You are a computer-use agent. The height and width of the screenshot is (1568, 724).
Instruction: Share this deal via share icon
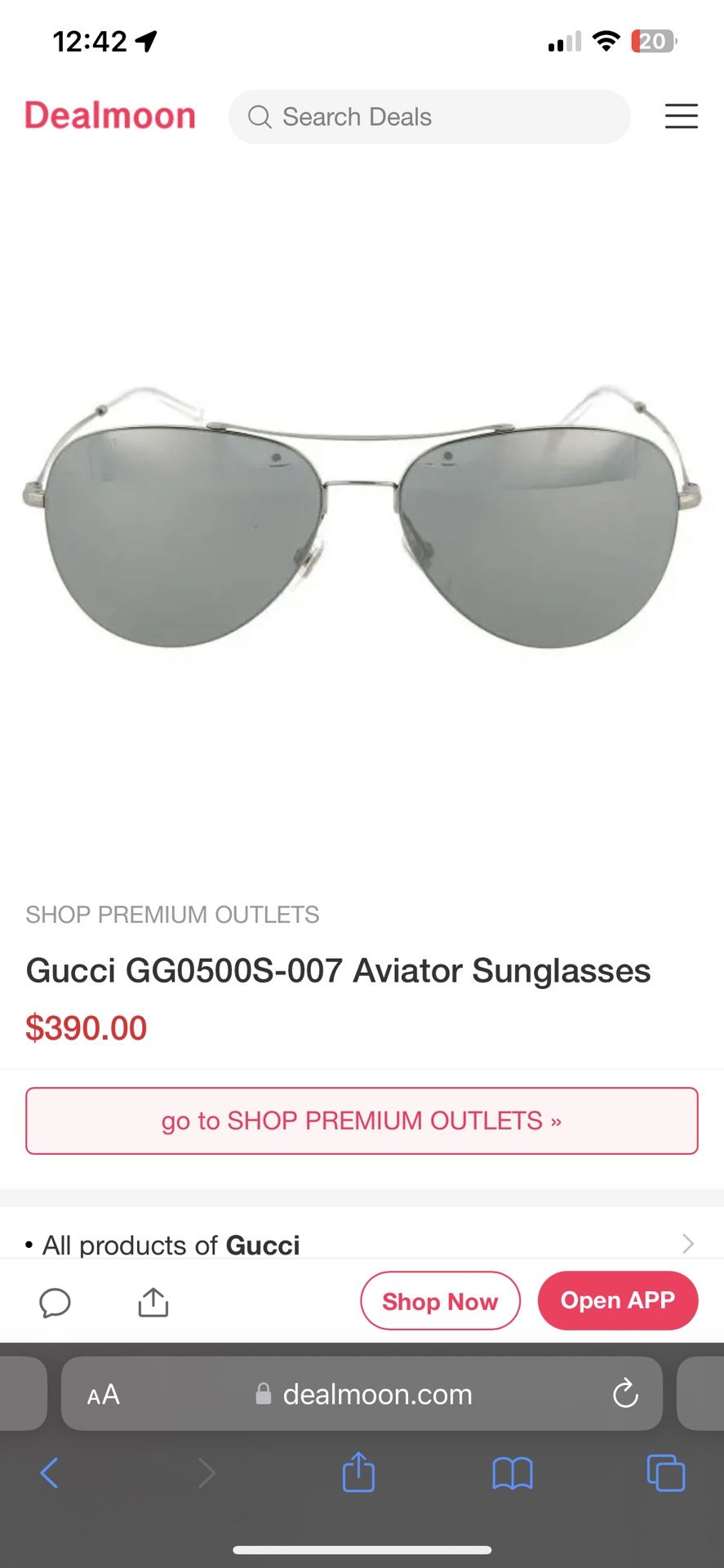(x=153, y=1302)
